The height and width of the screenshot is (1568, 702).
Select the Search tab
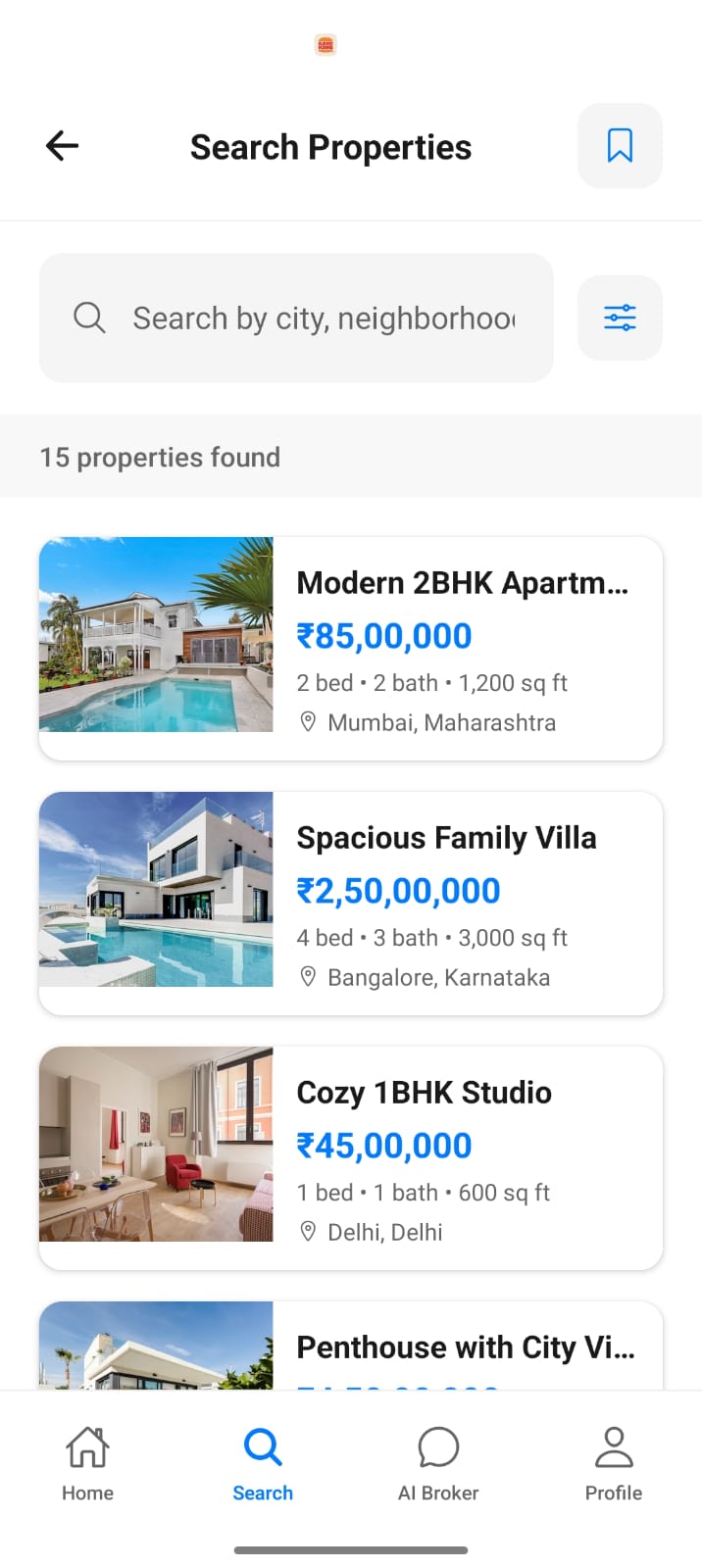263,1464
